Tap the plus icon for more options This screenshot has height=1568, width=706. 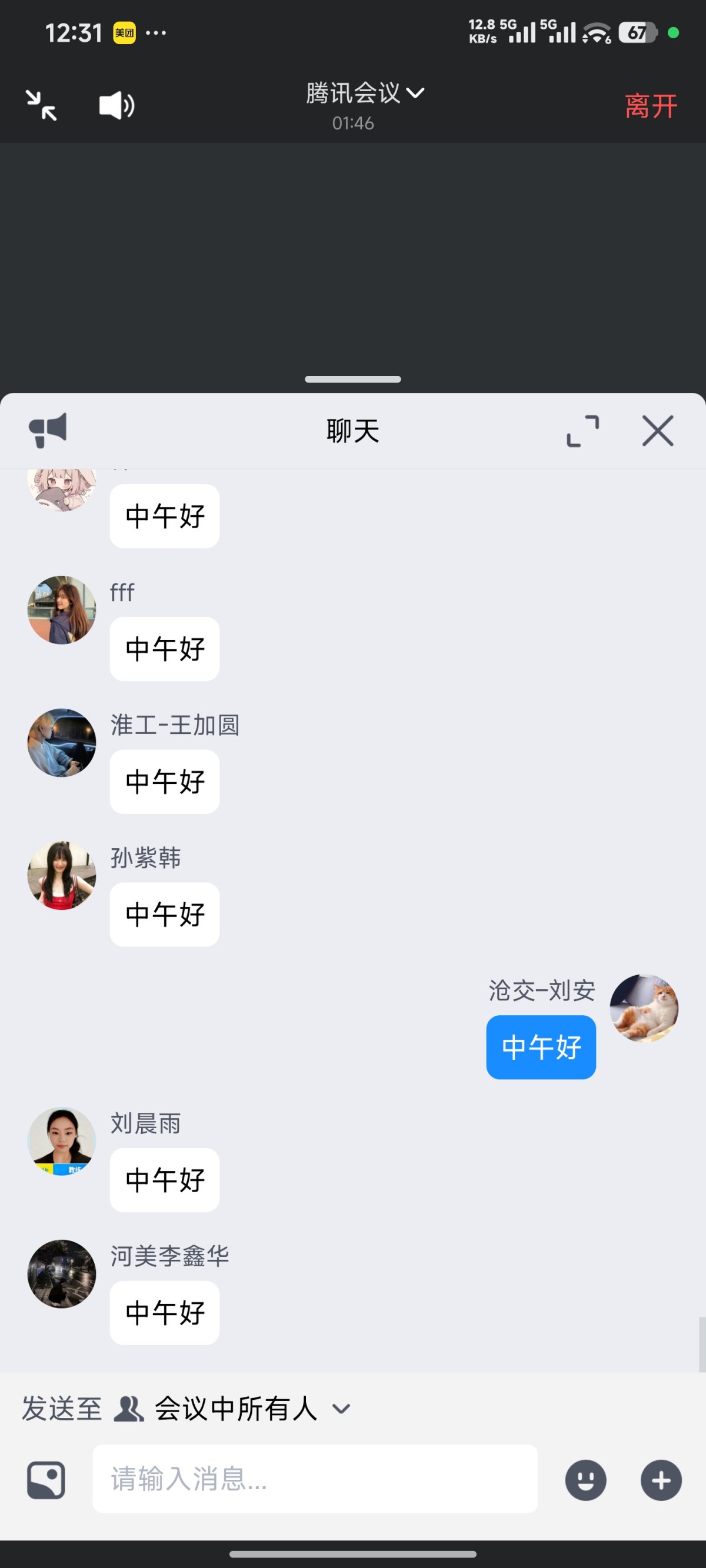pyautogui.click(x=661, y=1480)
